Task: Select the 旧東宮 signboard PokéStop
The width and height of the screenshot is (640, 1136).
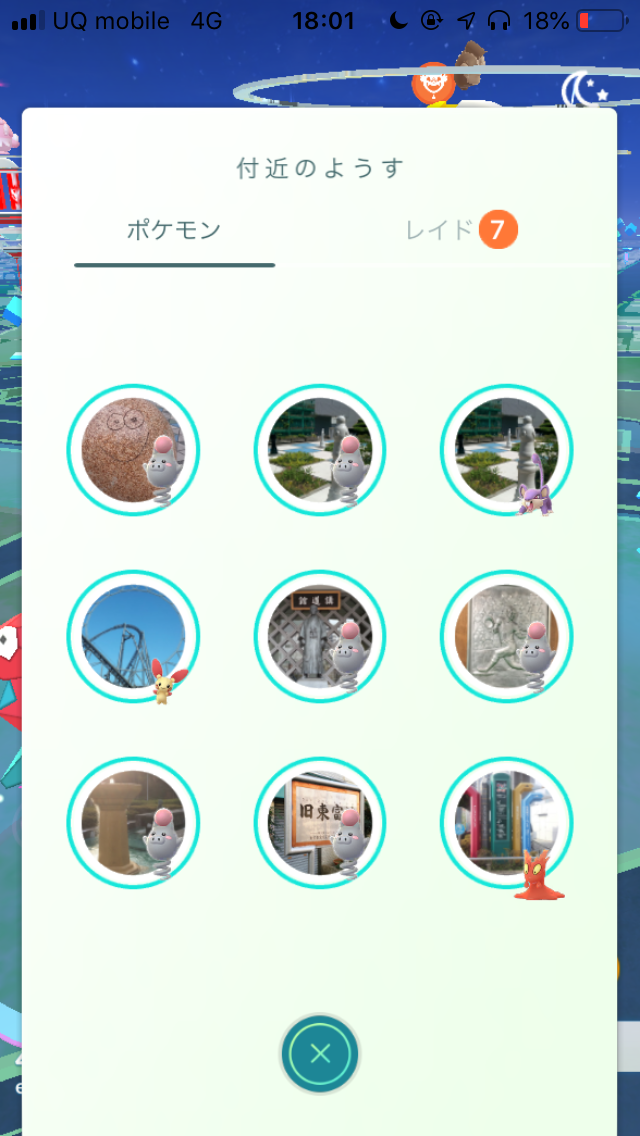Action: (320, 822)
